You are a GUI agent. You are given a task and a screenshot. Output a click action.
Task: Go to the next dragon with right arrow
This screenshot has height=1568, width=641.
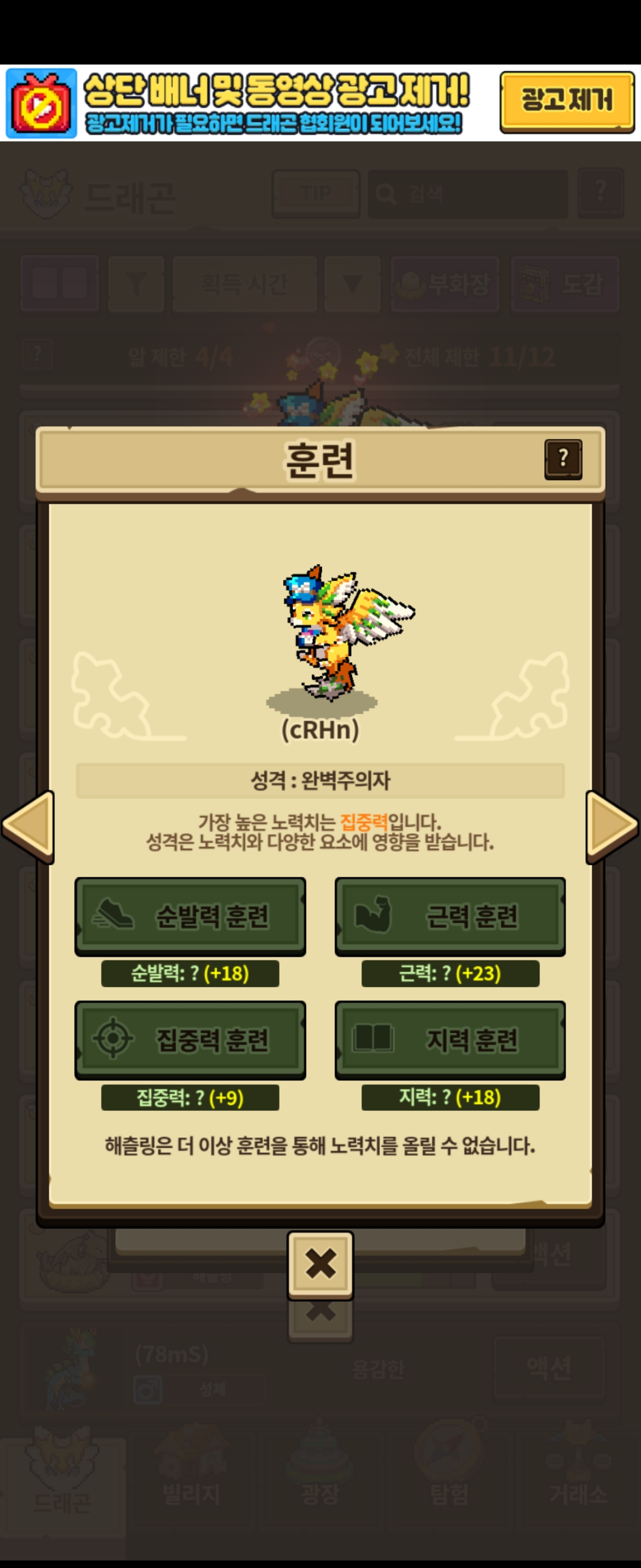point(613,827)
